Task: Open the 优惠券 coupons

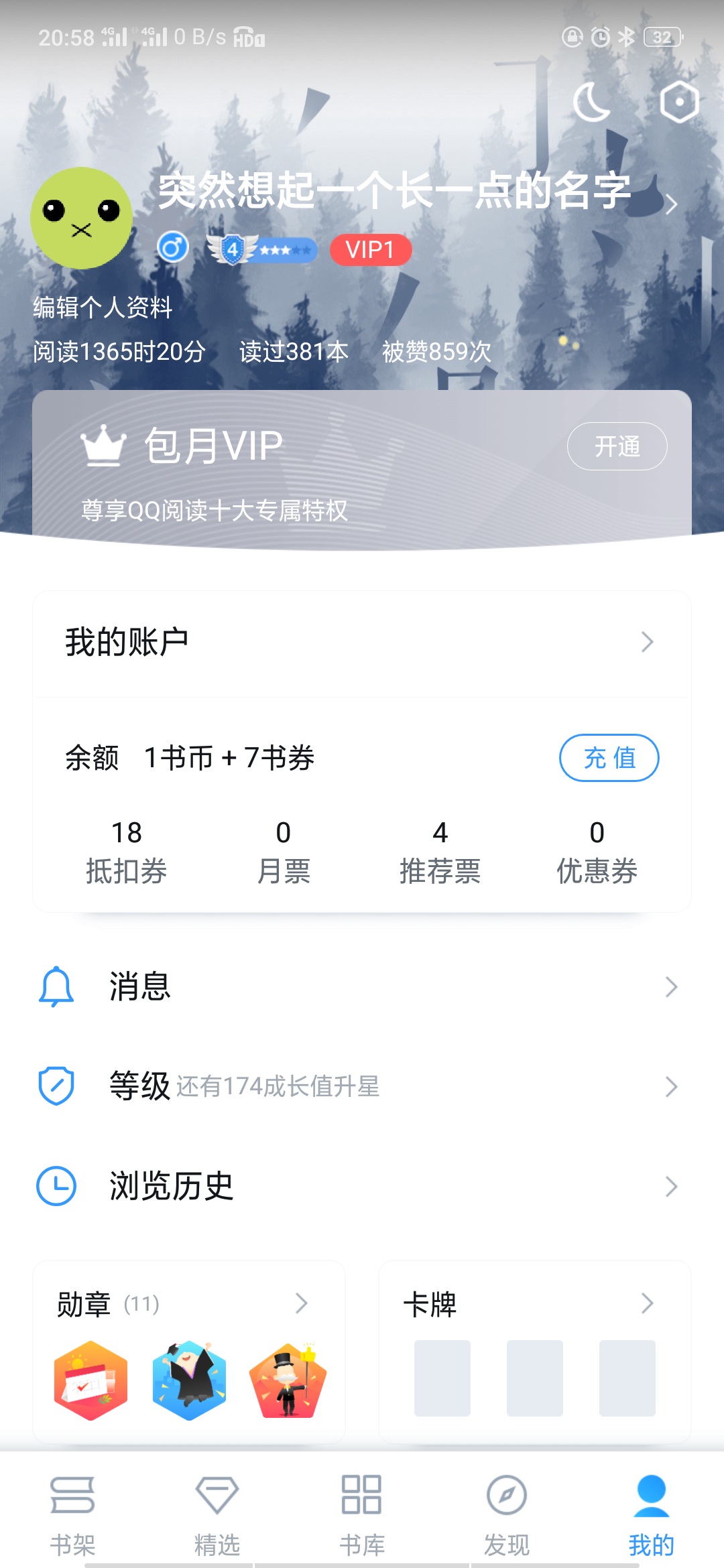Action: tap(597, 852)
